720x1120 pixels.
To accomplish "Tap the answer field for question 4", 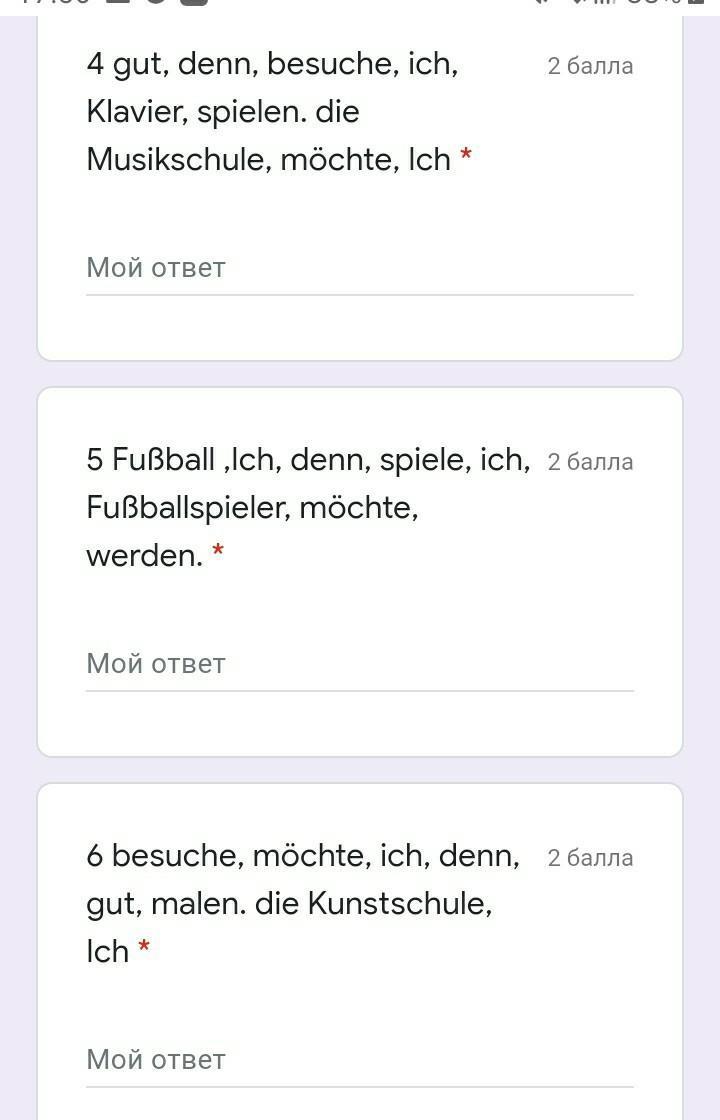I will tap(359, 268).
